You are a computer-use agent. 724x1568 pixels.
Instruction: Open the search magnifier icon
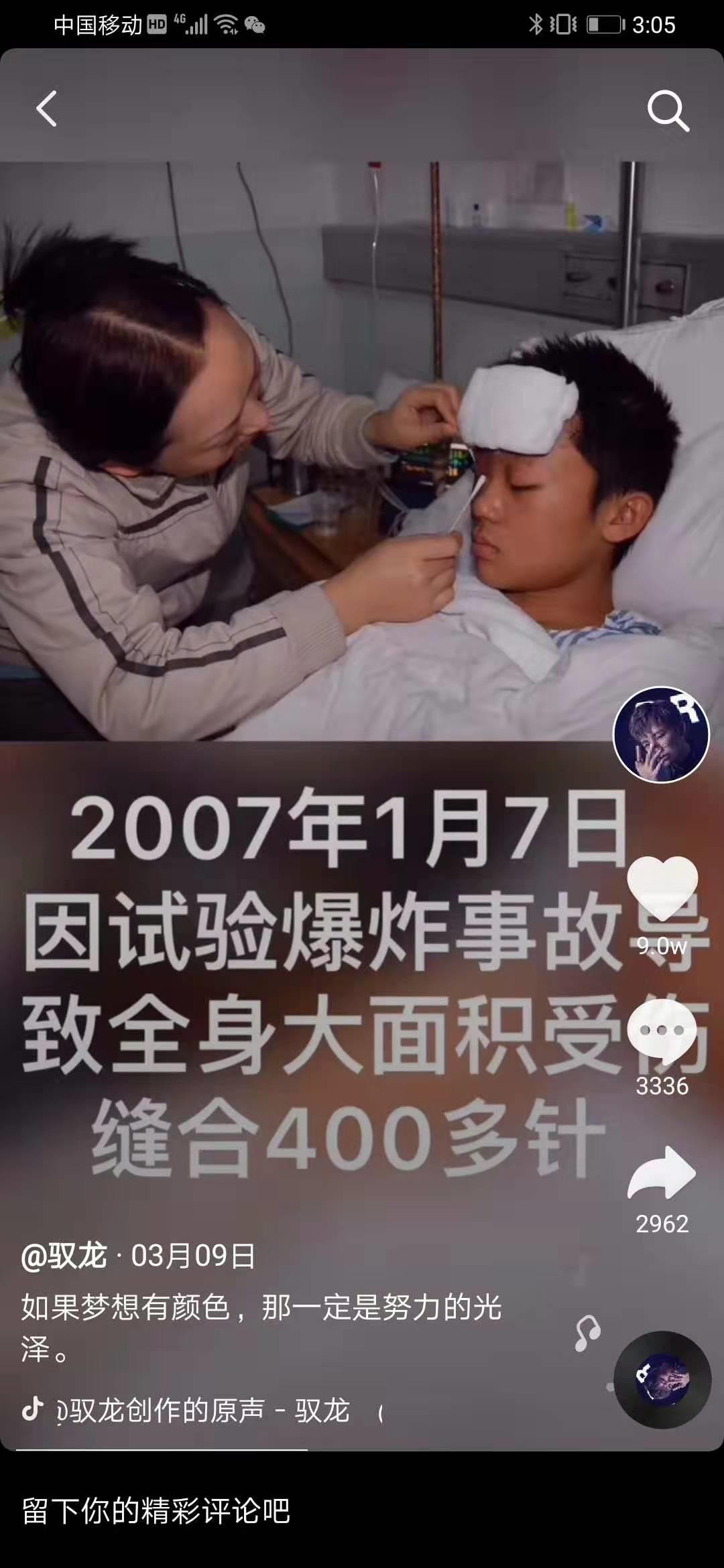pyautogui.click(x=668, y=111)
